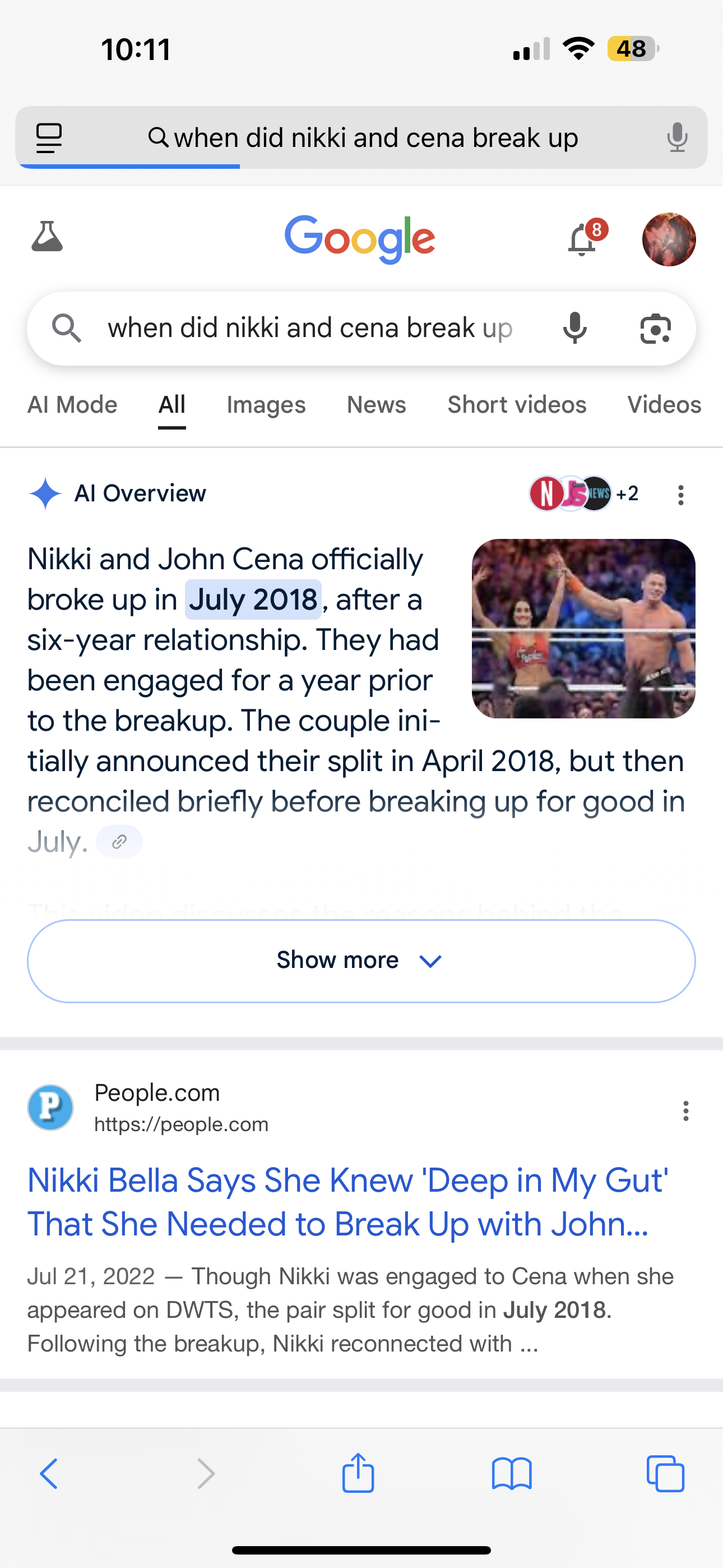Open the notifications bell

(582, 240)
